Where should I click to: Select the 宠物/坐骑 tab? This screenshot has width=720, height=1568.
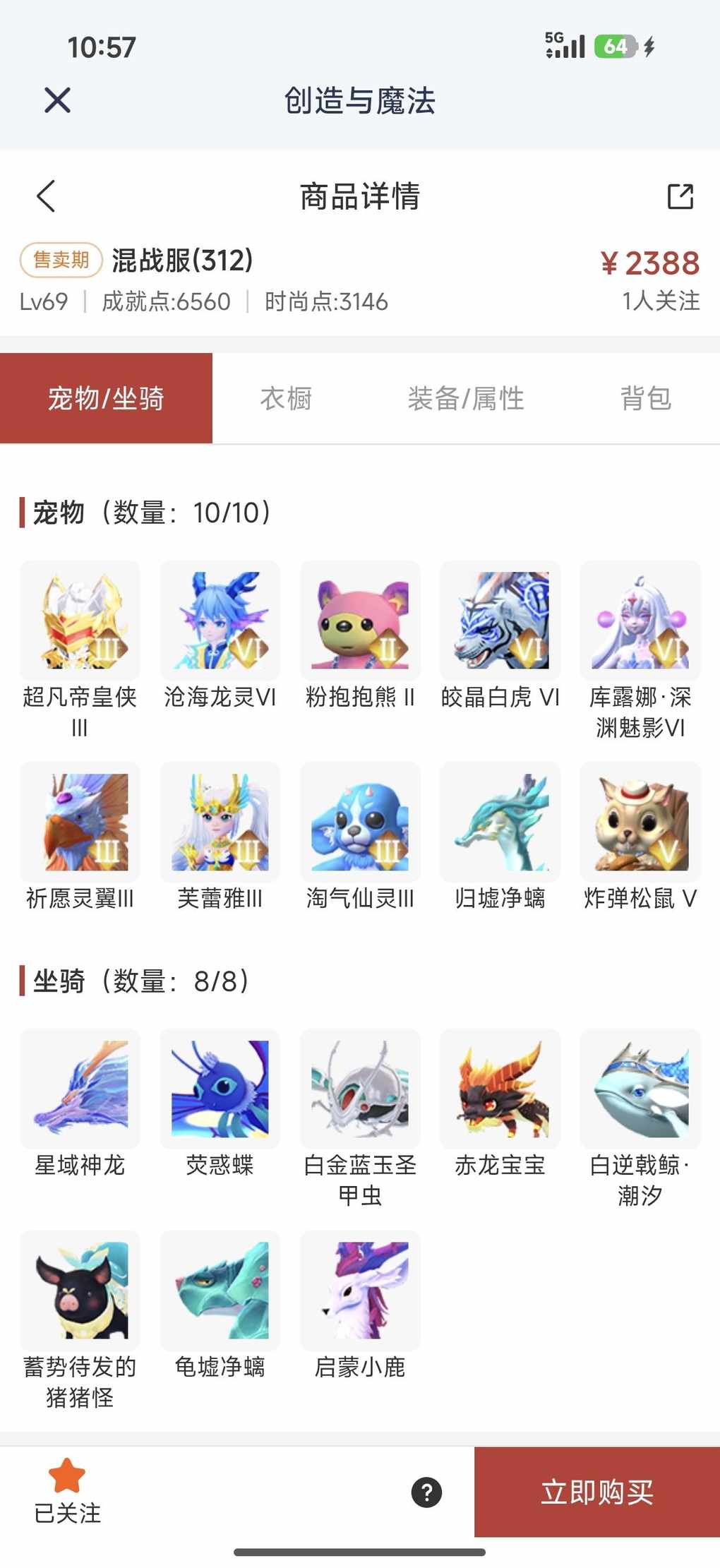tap(106, 399)
